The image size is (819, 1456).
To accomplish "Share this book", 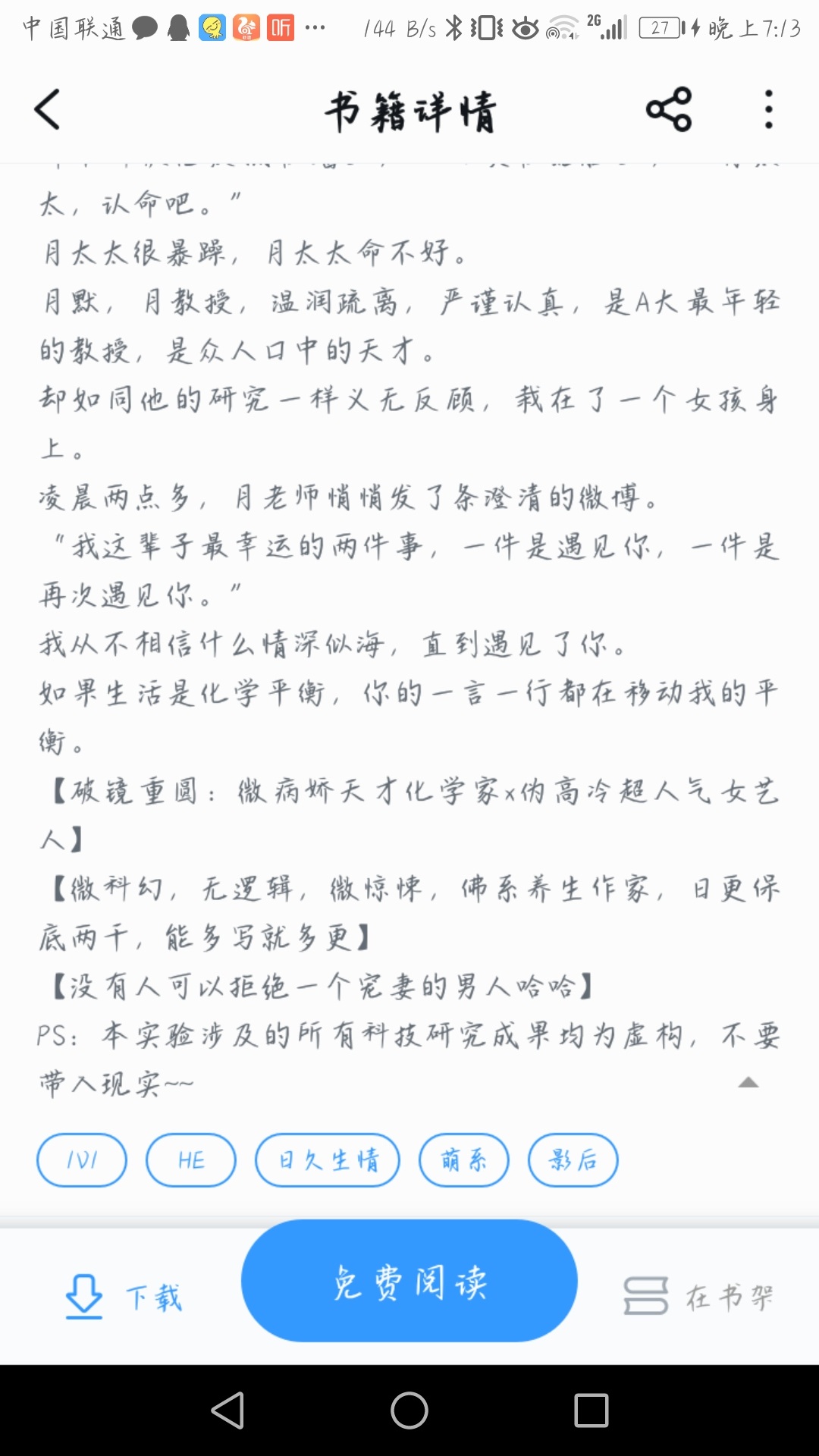I will 669,110.
